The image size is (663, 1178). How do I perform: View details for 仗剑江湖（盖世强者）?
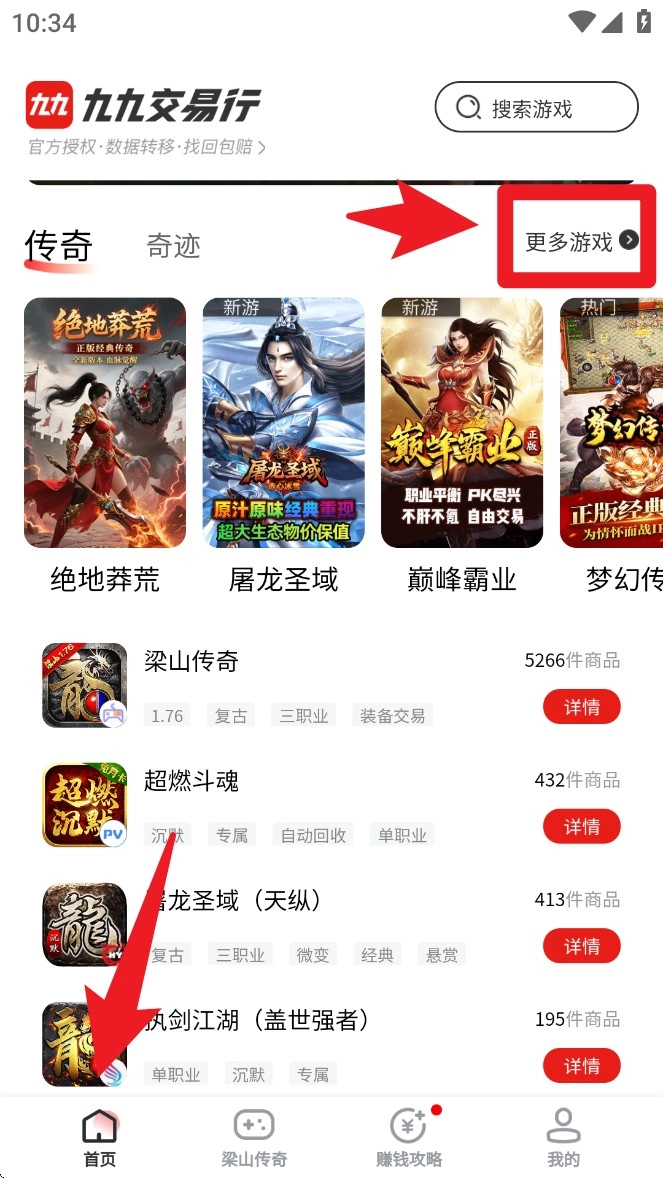coord(581,1066)
